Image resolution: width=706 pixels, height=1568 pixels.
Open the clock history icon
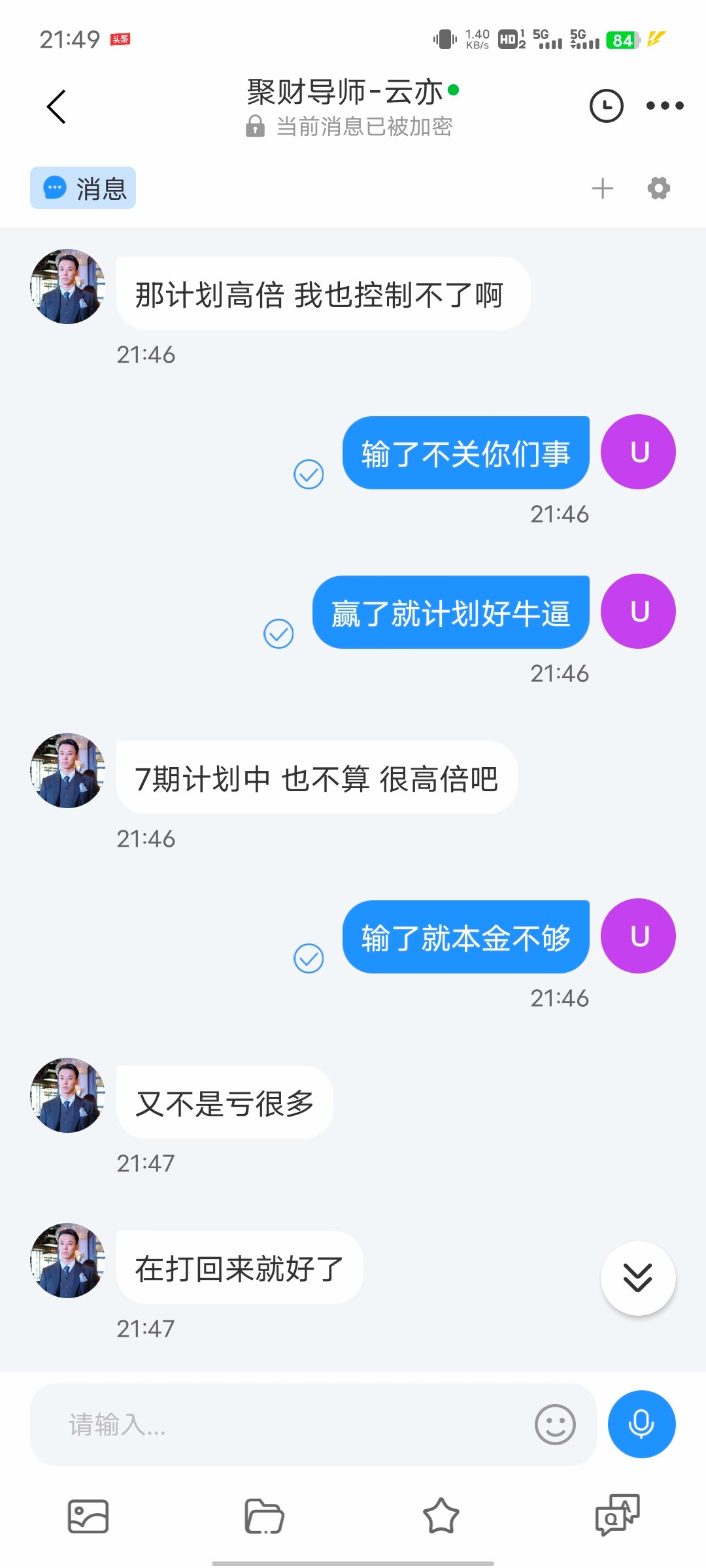point(606,106)
